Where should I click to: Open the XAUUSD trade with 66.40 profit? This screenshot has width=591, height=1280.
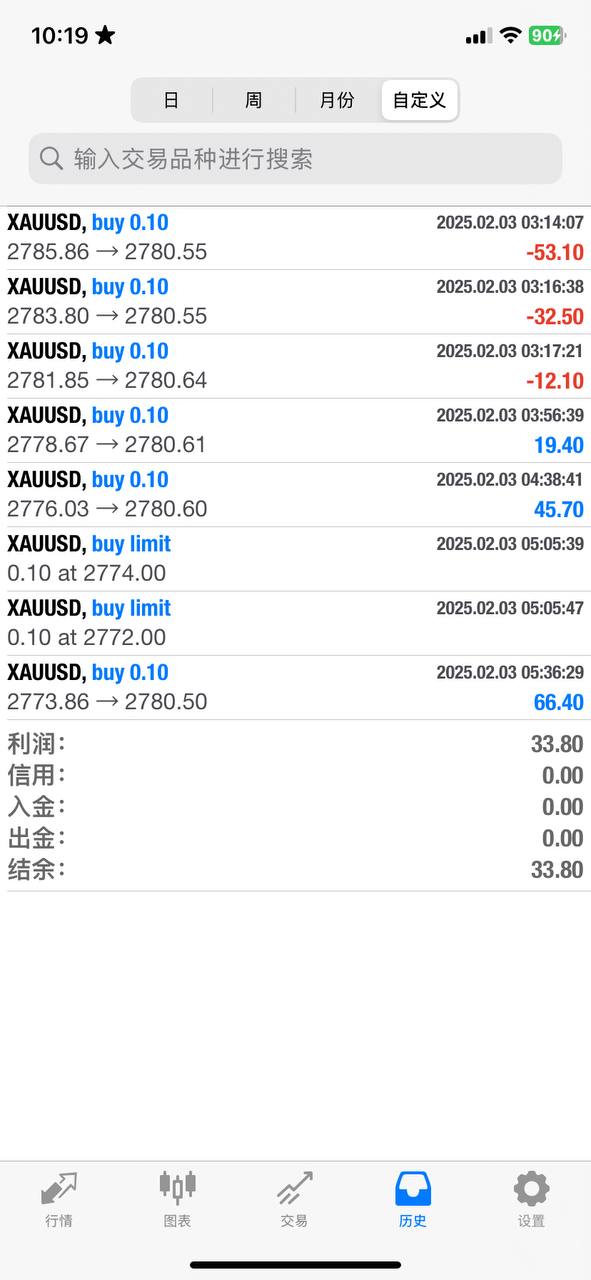tap(295, 687)
